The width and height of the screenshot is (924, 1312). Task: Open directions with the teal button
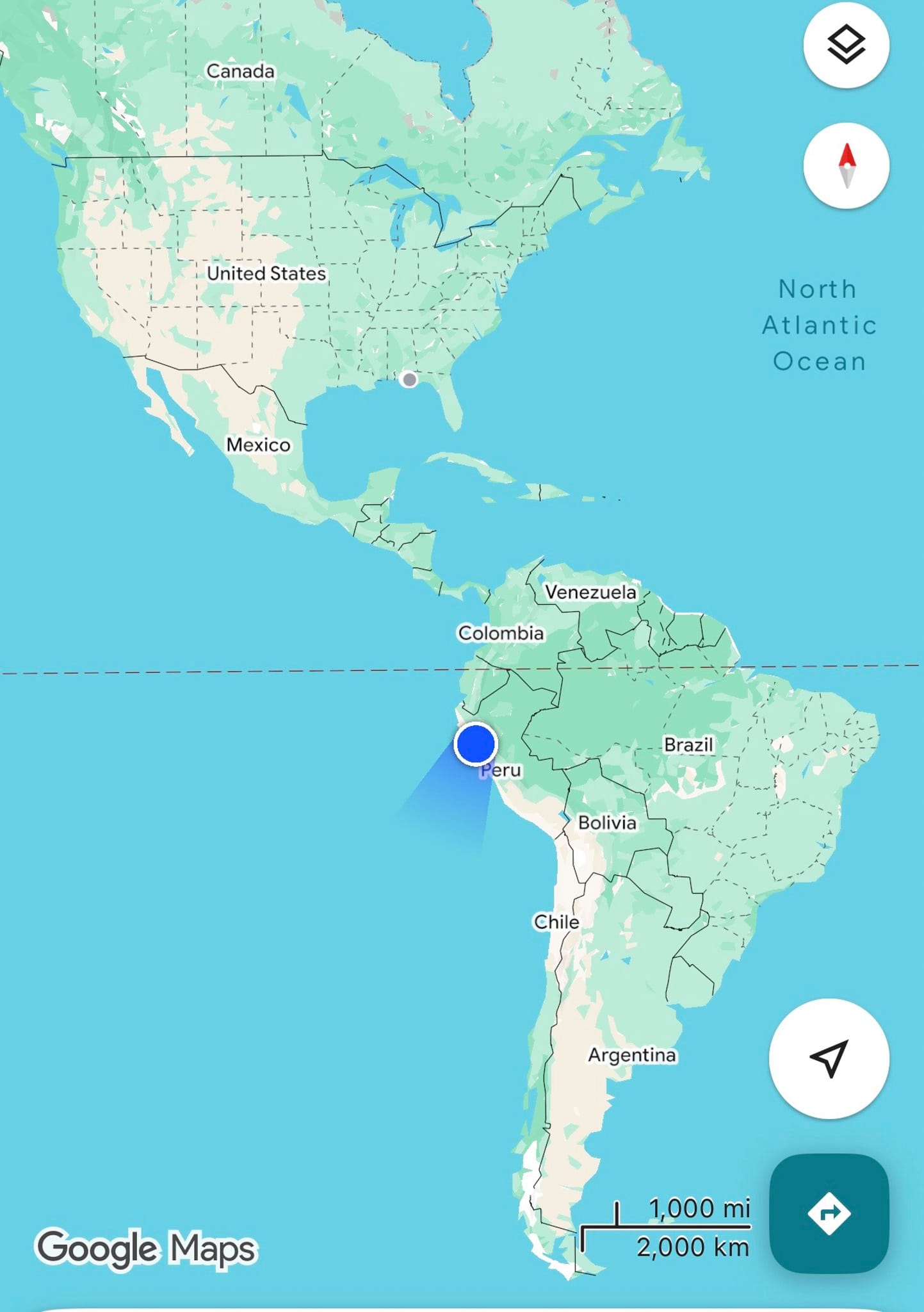coord(829,1213)
